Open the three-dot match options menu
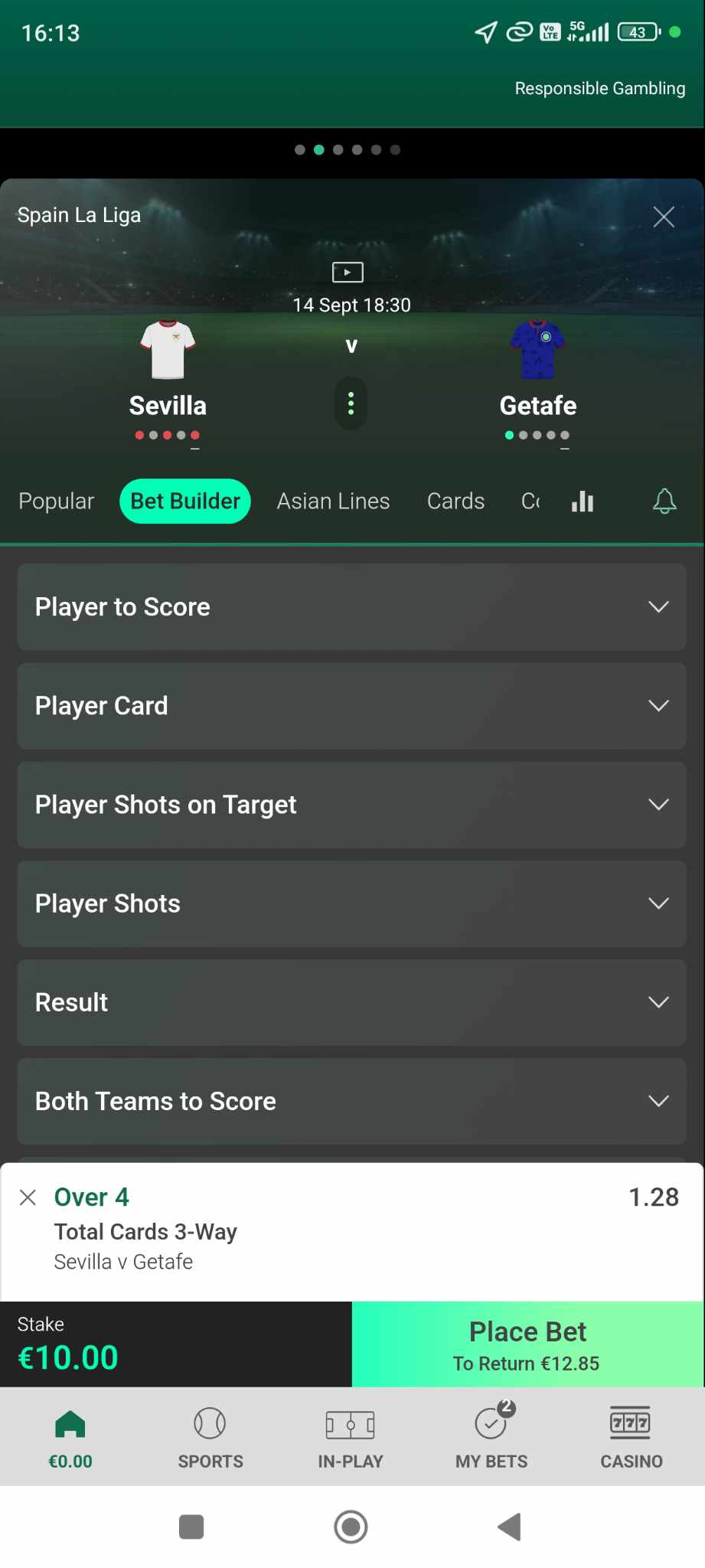Screen dimensions: 705x1568 click(x=351, y=403)
